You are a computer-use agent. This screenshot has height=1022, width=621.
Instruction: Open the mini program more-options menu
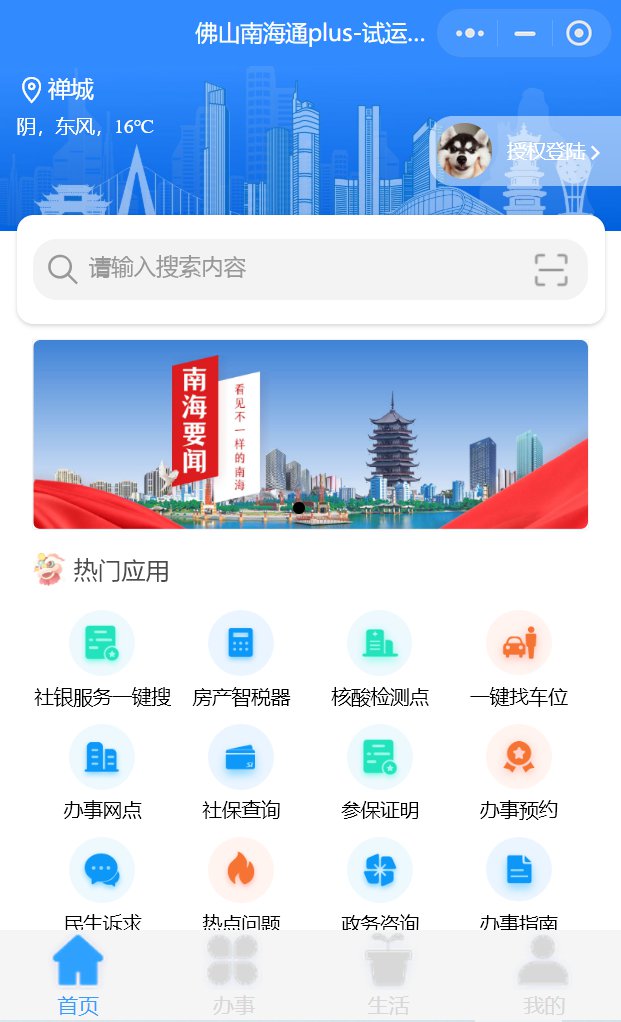point(469,33)
